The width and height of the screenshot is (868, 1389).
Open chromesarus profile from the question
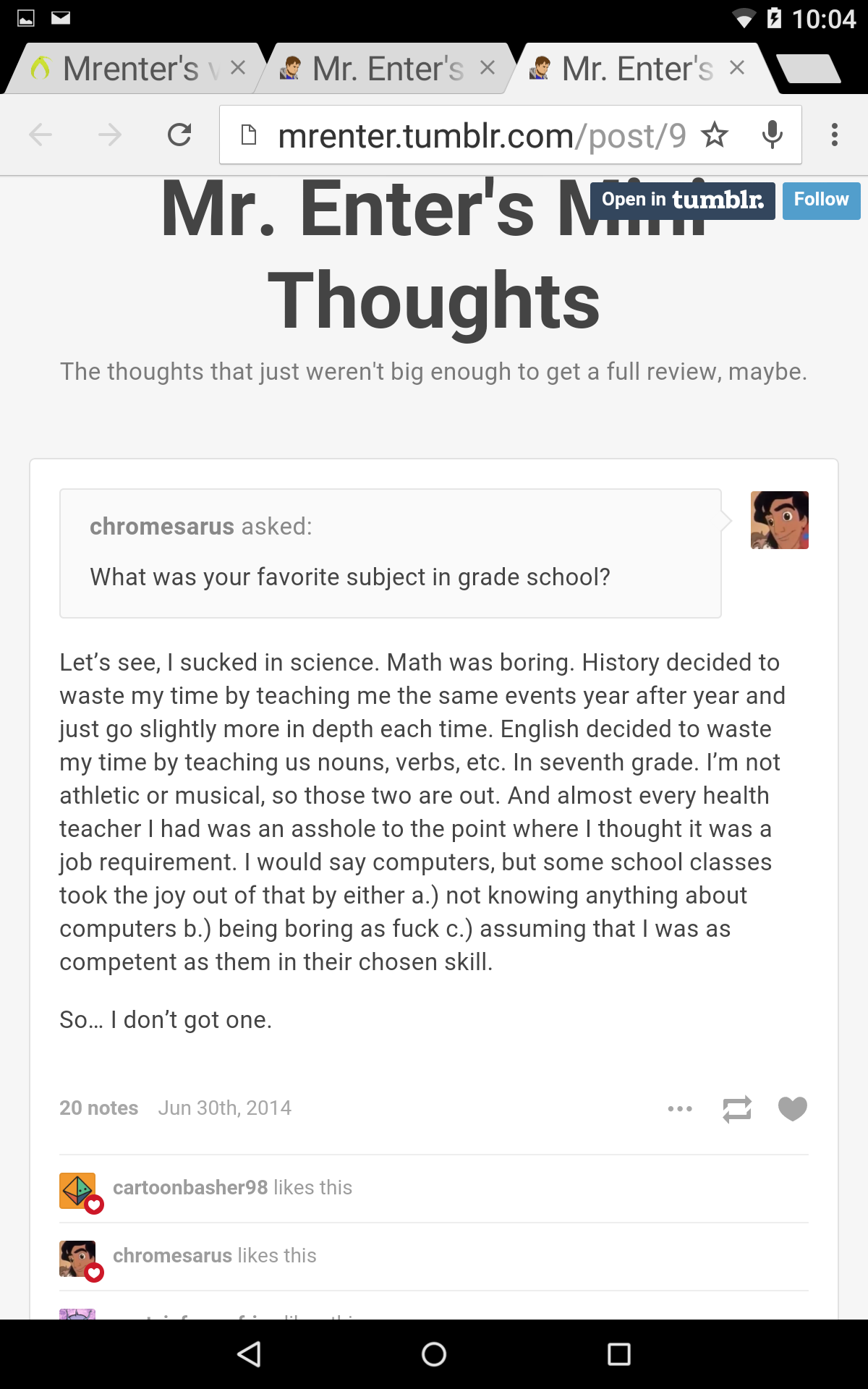162,526
